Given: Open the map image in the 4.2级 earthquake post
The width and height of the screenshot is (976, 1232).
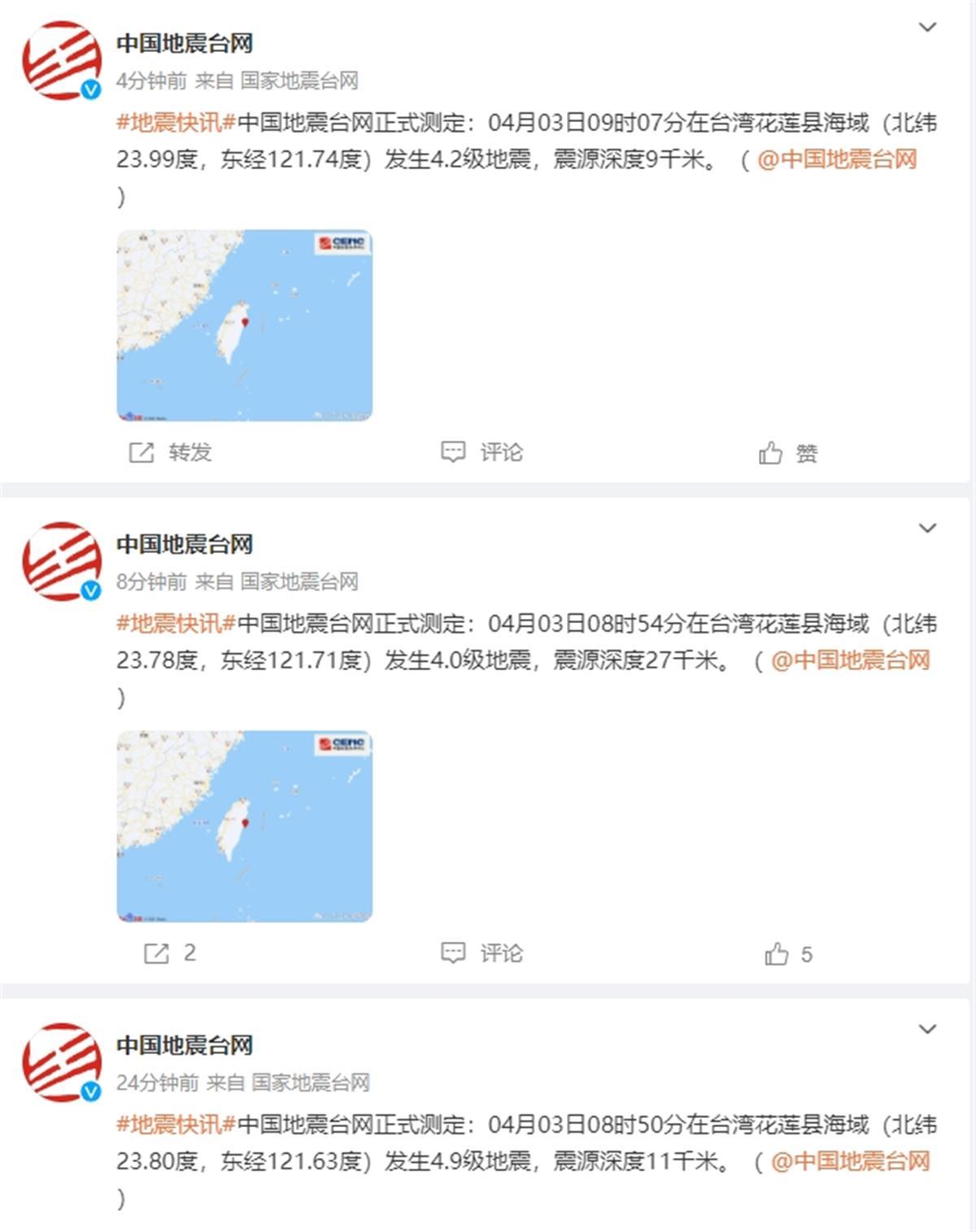Looking at the screenshot, I should pos(244,325).
